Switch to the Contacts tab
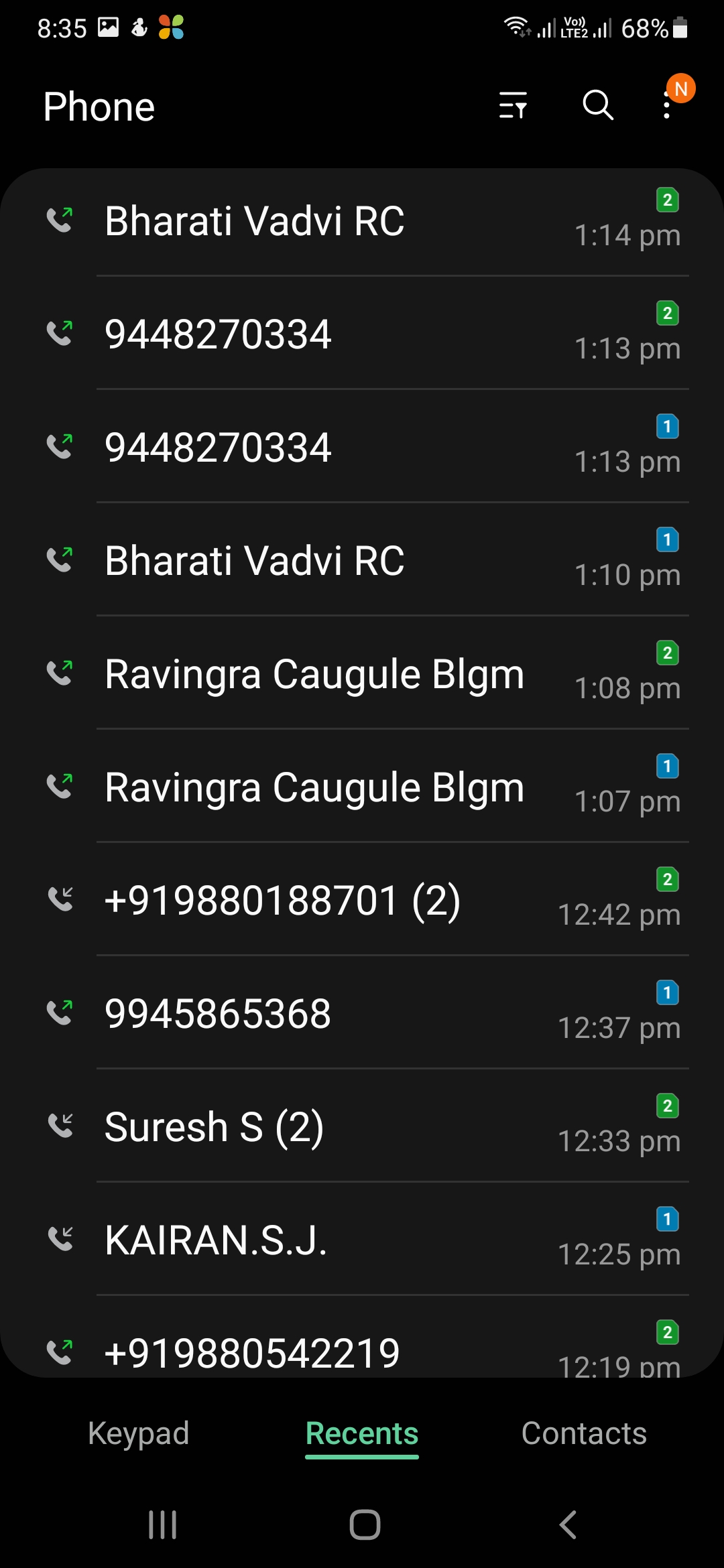Screen dimensions: 724x1568 pyautogui.click(x=584, y=1434)
